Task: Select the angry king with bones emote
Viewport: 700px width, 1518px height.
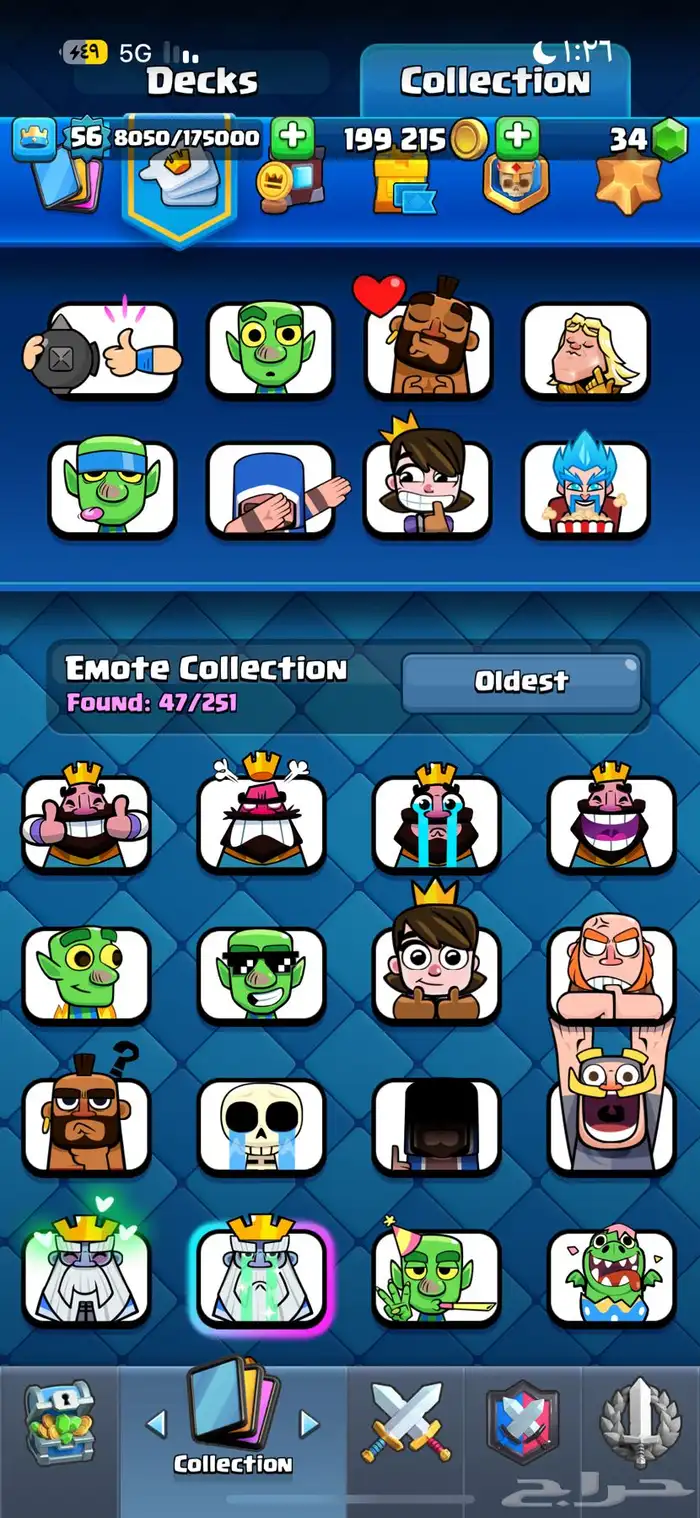Action: coord(261,822)
